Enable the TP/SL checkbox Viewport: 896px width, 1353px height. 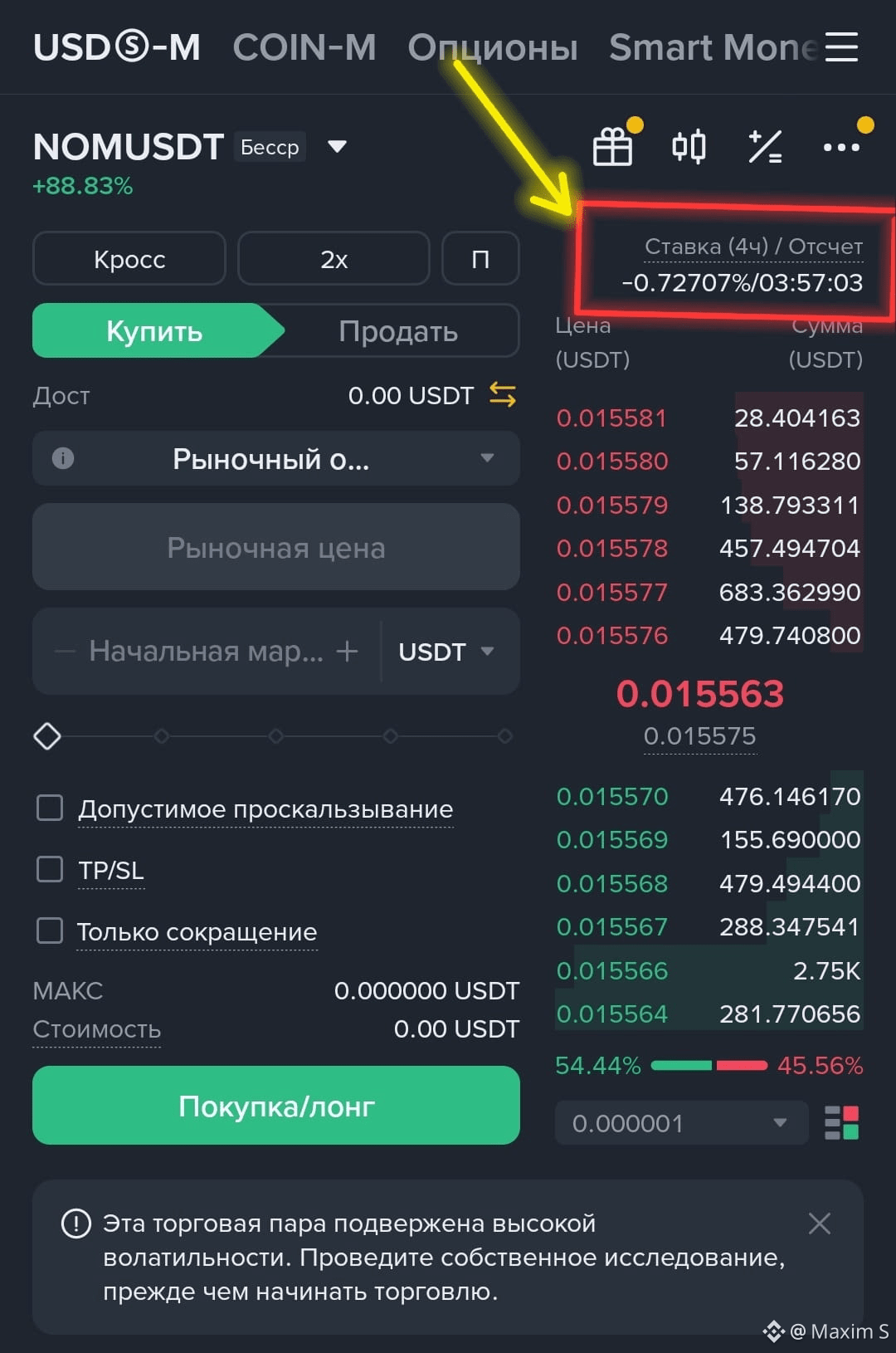click(49, 869)
